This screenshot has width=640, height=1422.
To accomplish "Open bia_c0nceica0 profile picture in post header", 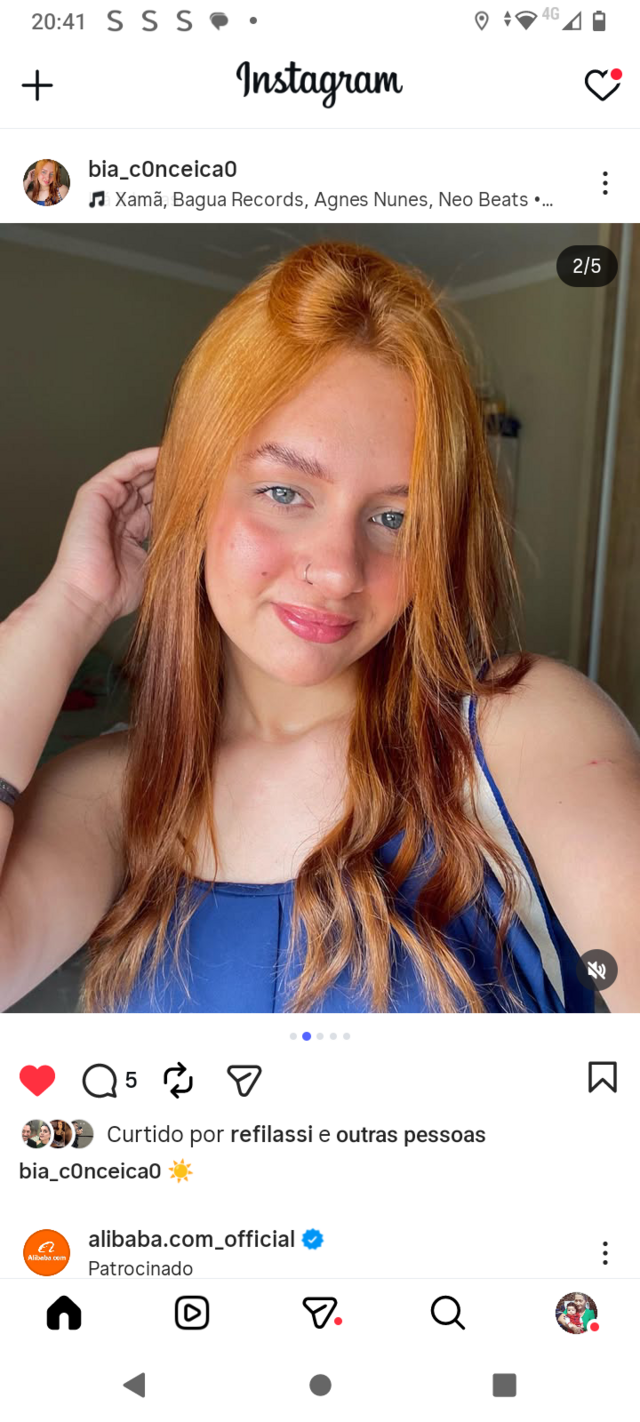I will pos(47,183).
